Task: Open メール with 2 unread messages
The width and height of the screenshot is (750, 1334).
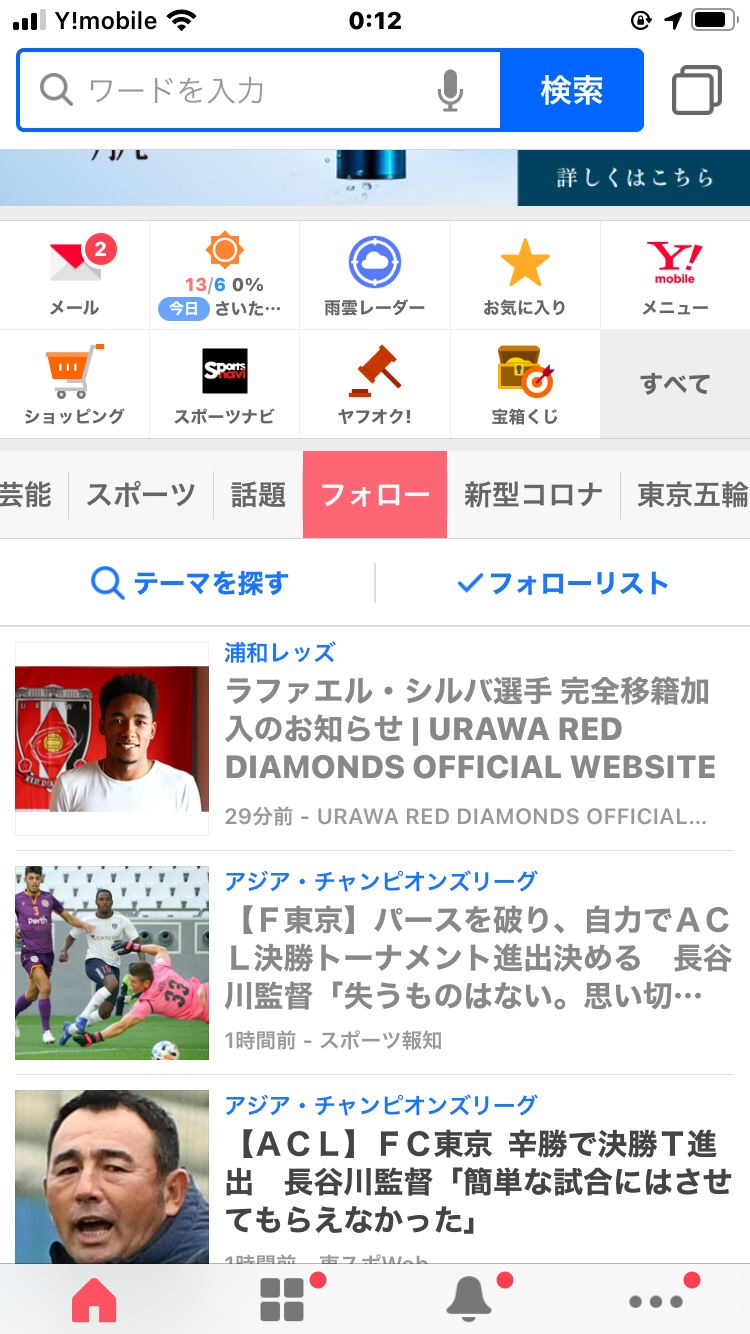Action: (75, 275)
